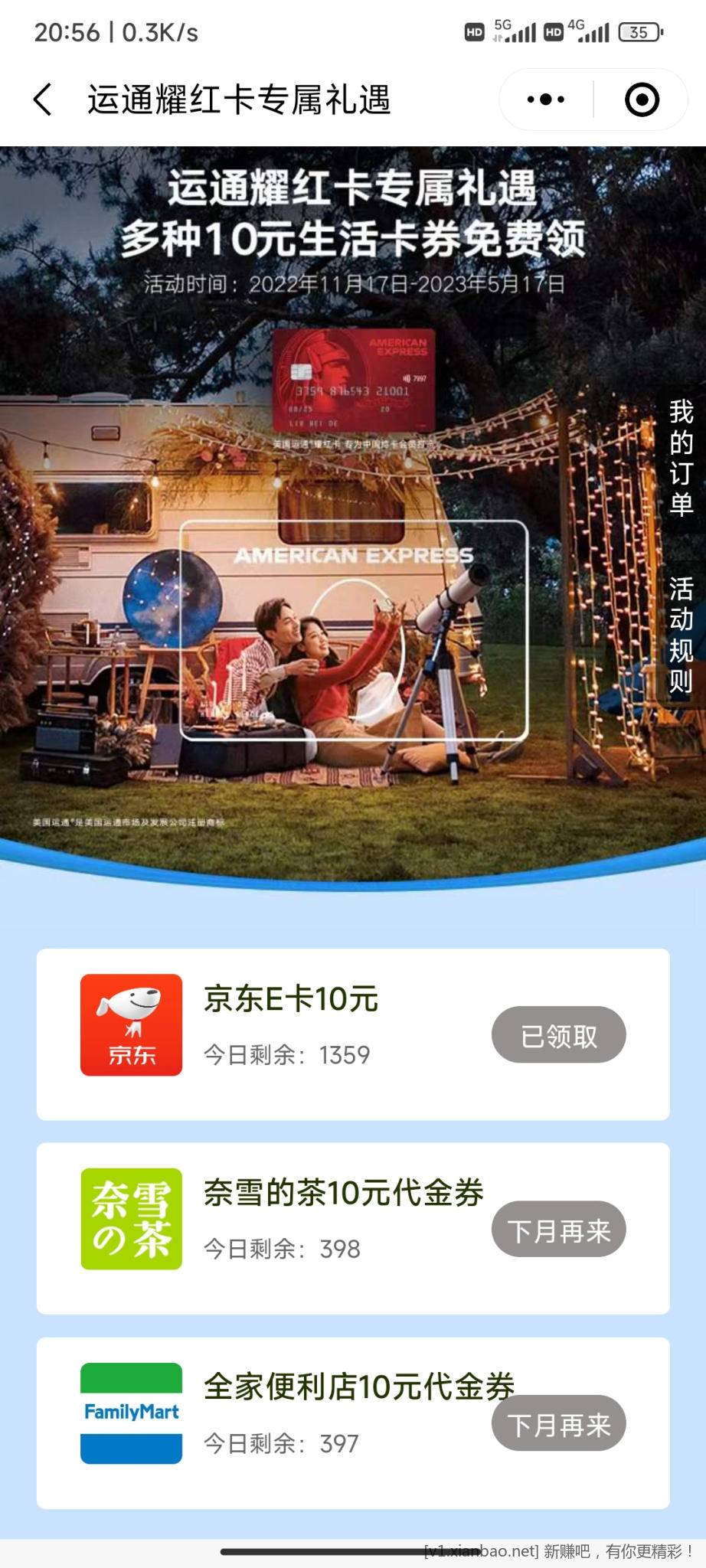
Task: View 活动规则 side tab
Action: (681, 635)
